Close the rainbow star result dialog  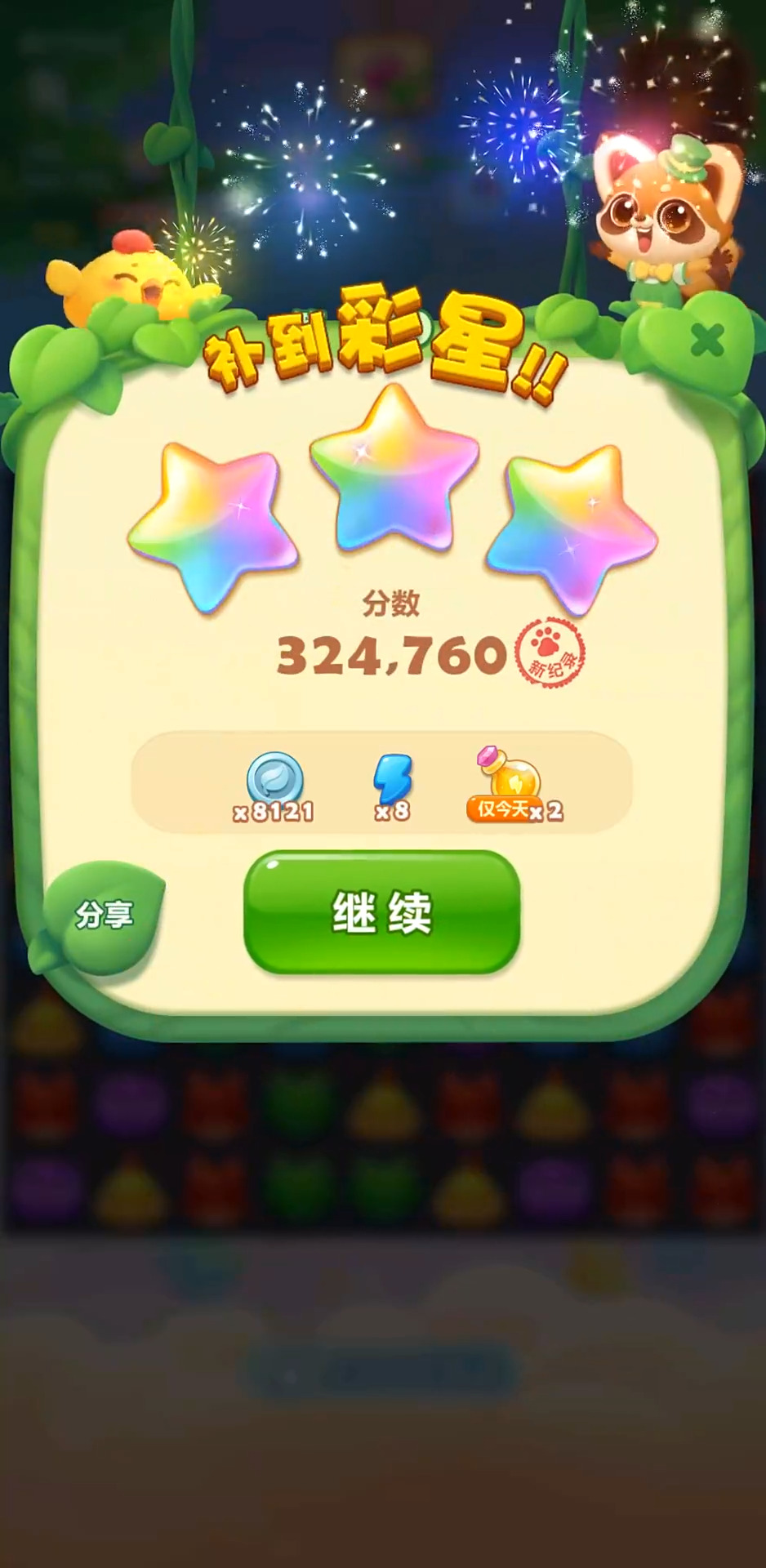click(x=706, y=340)
